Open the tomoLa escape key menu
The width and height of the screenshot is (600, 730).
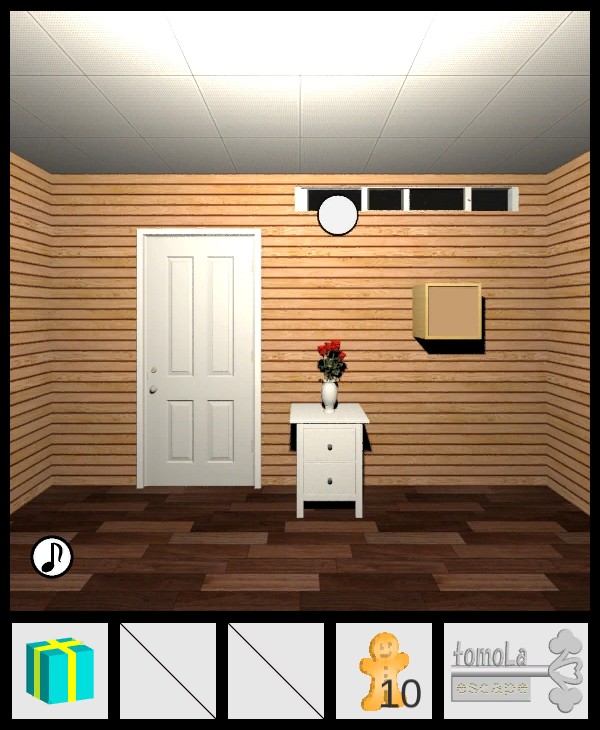[516, 671]
